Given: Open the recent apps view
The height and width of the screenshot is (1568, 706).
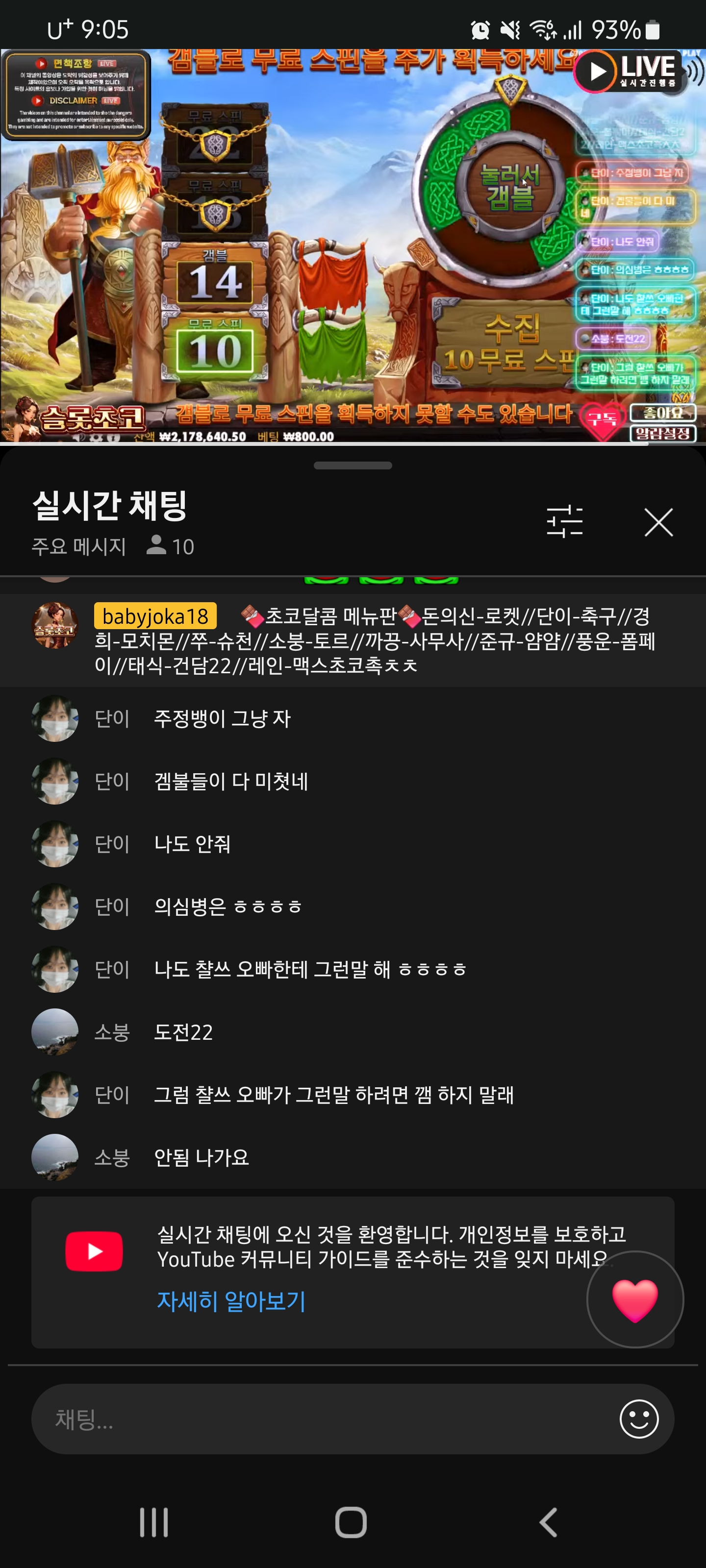Looking at the screenshot, I should [x=153, y=1522].
